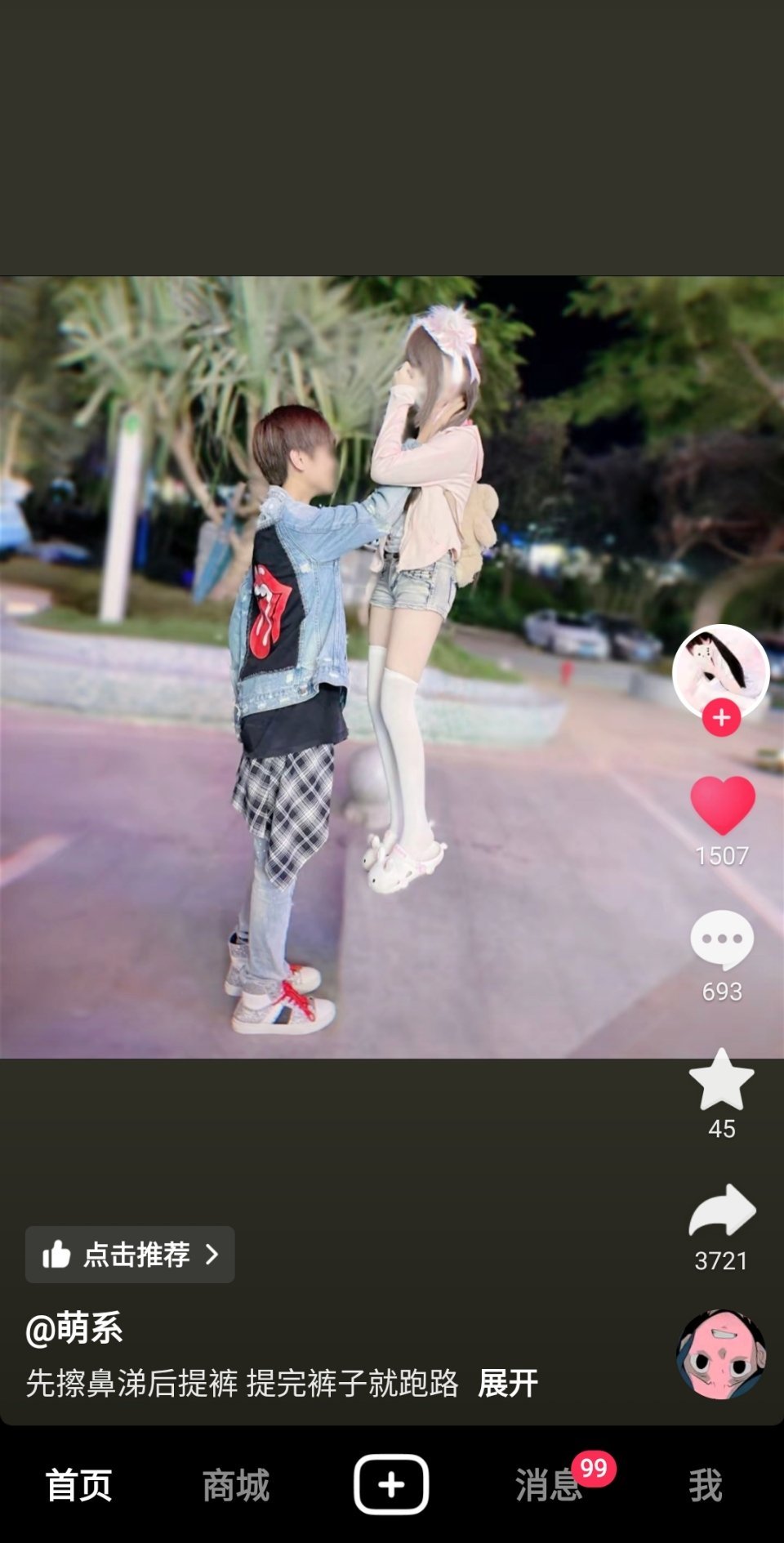Switch to the 商城 tab

tap(235, 1484)
